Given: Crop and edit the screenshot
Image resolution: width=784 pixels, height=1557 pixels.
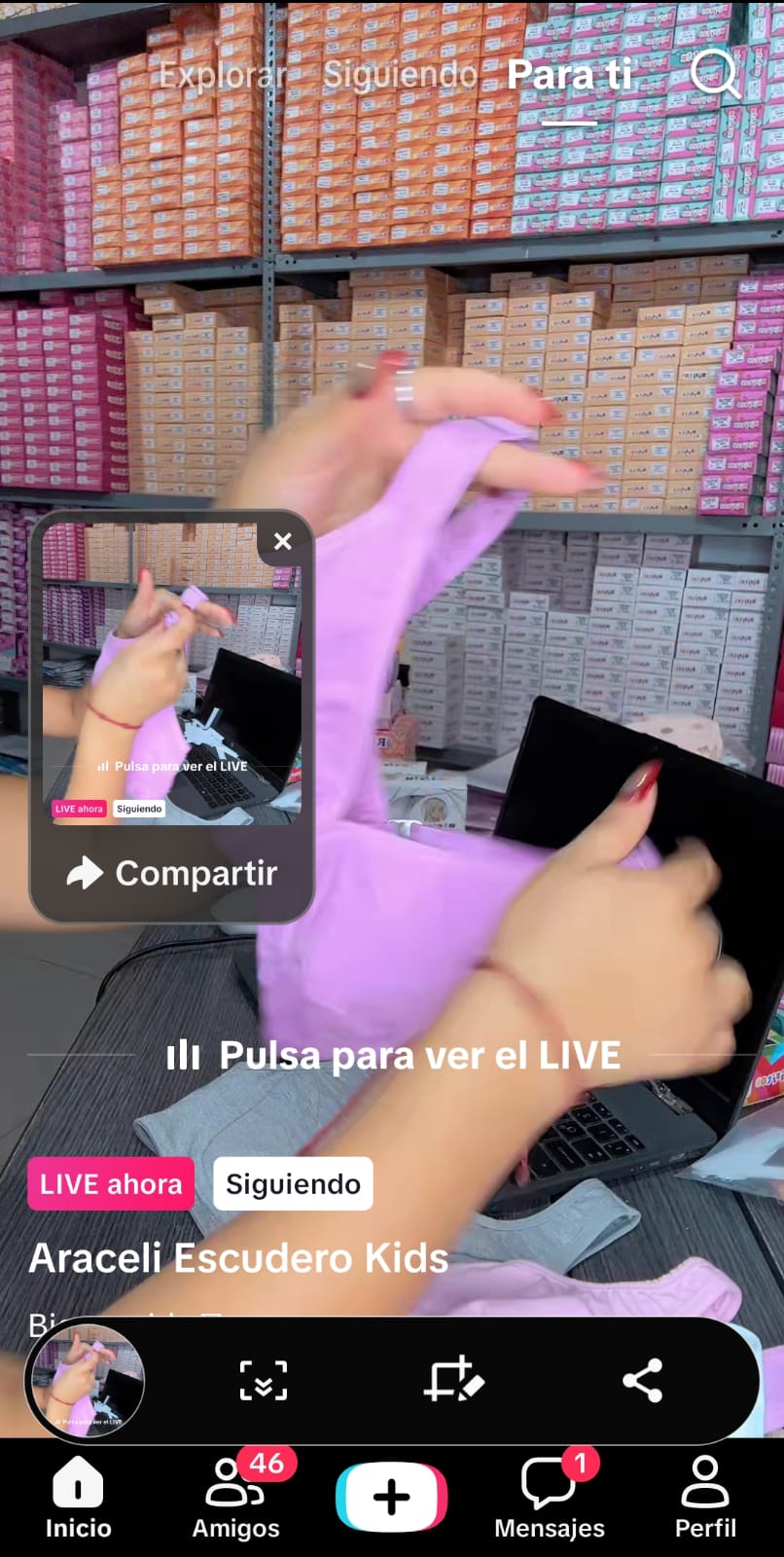Looking at the screenshot, I should [453, 1380].
